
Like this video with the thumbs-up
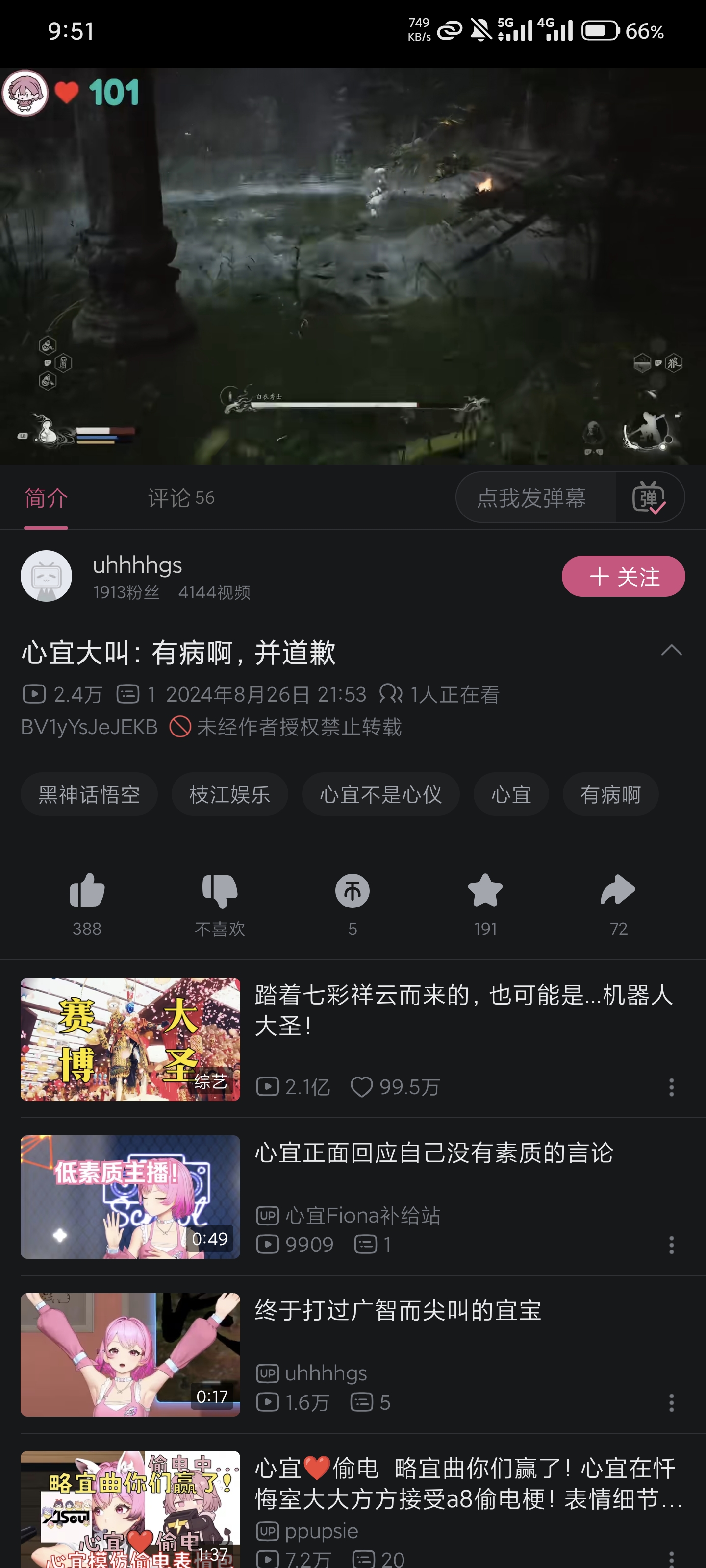tap(87, 892)
